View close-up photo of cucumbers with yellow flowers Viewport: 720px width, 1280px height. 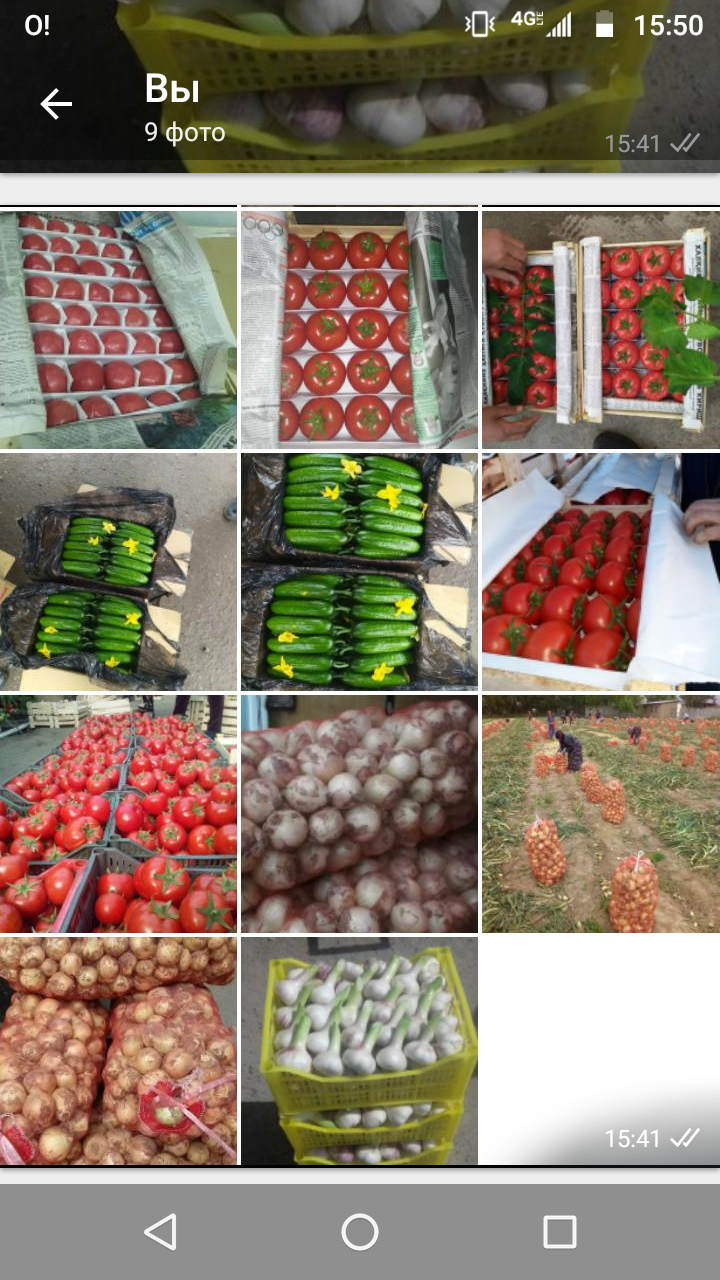359,572
